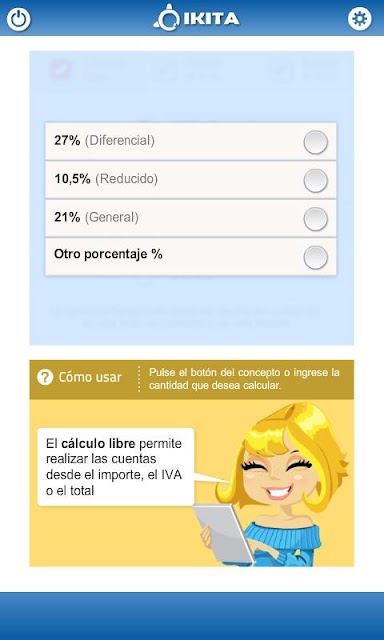Image resolution: width=384 pixels, height=640 pixels.
Task: Select Otro porcentaje % option
Action: pyautogui.click(x=191, y=256)
